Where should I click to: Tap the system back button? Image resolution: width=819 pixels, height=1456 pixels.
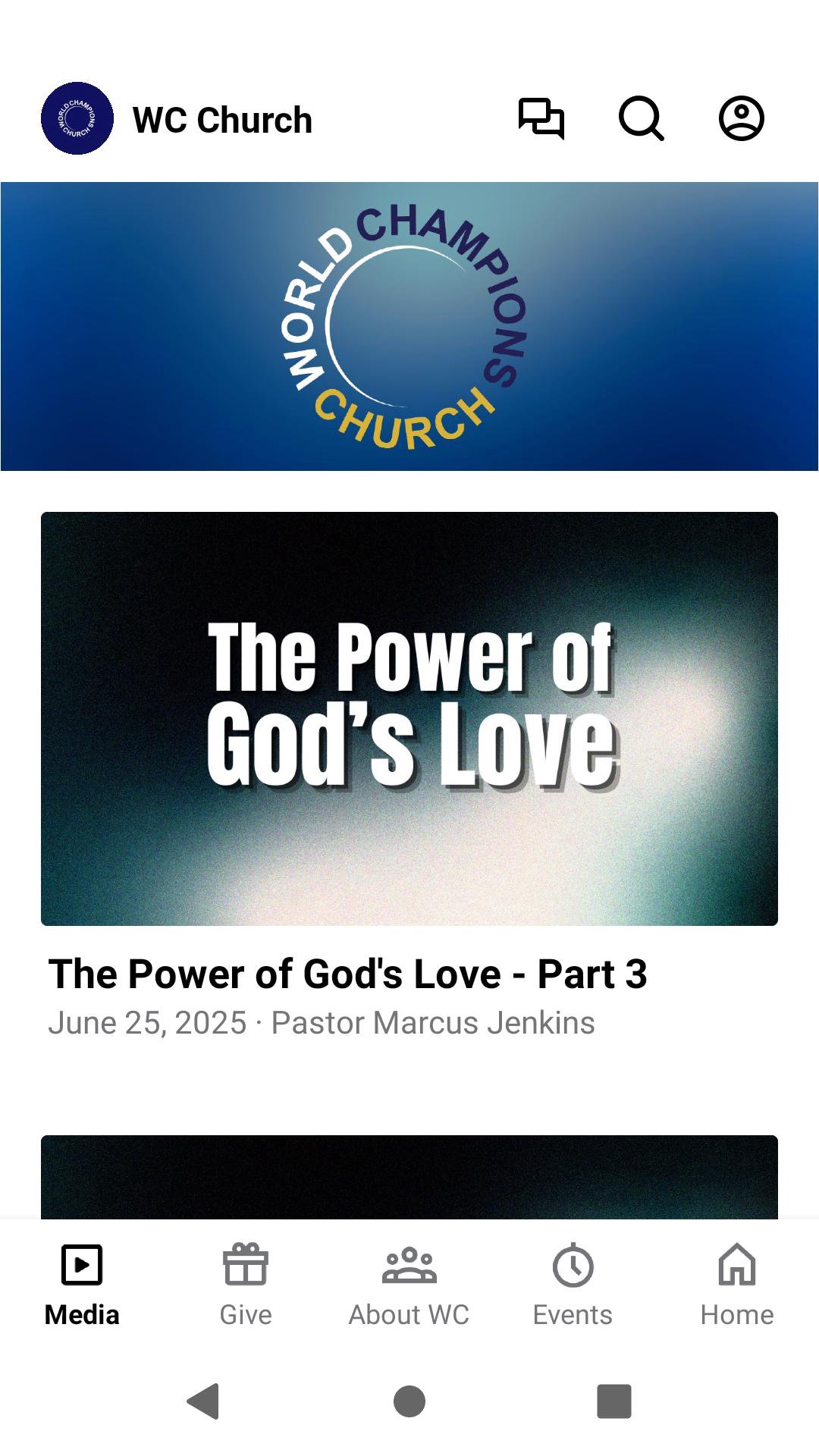(x=203, y=1401)
